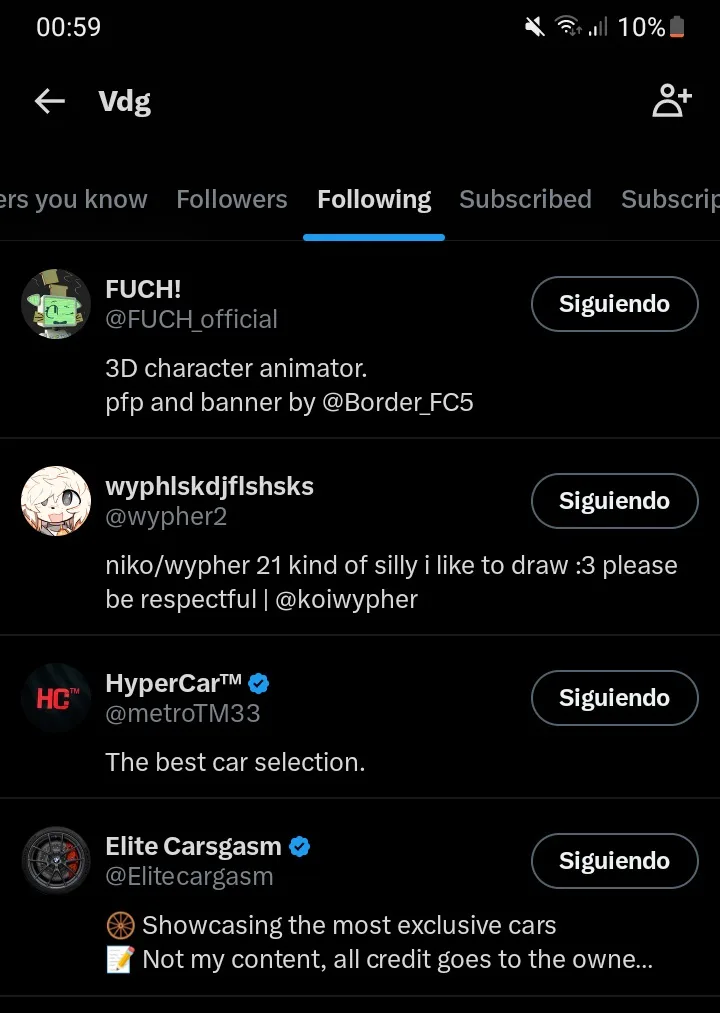The width and height of the screenshot is (720, 1013).
Task: Tap Siguiendo button for HyperCar™
Action: tap(614, 698)
